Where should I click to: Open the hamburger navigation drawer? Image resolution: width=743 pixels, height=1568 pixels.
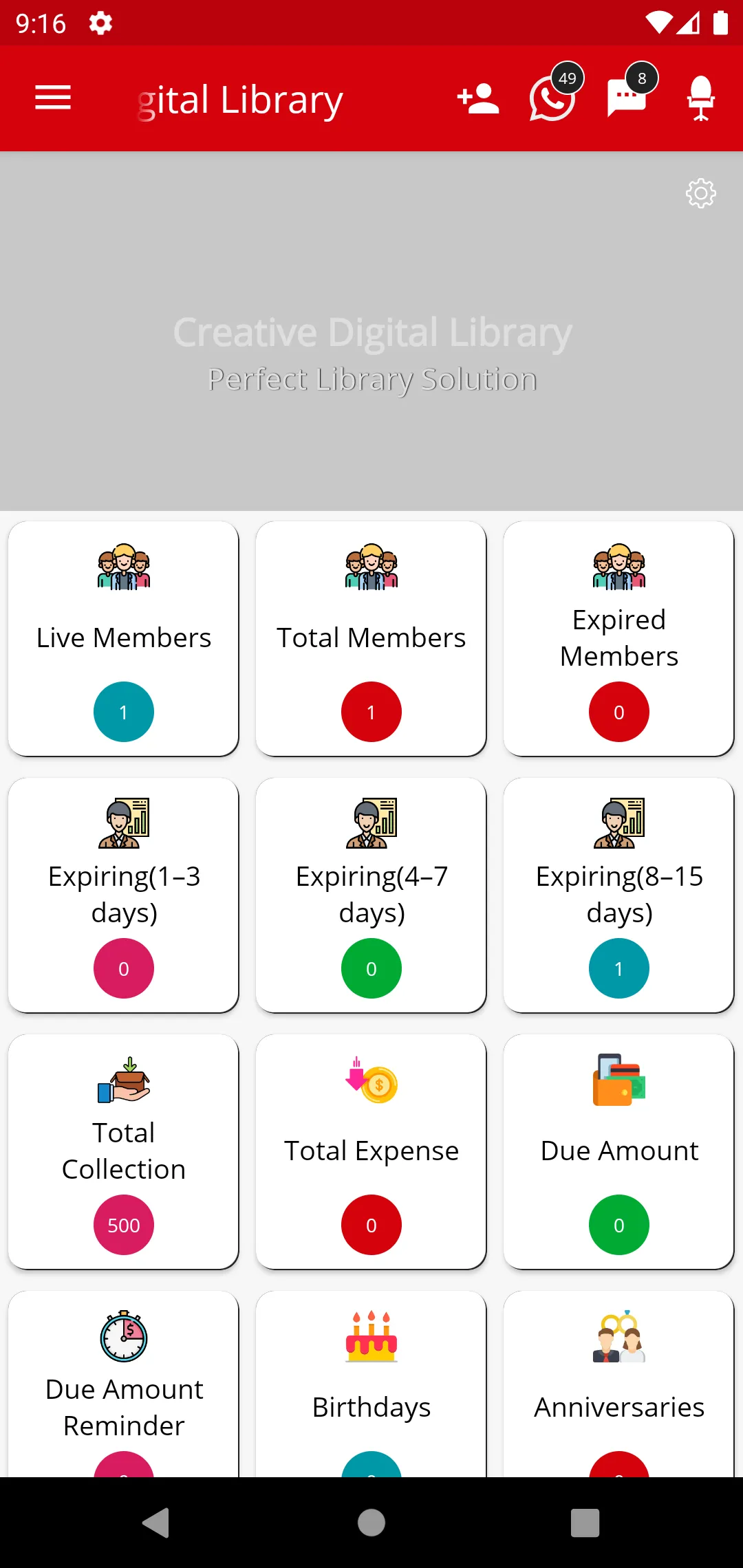pos(53,98)
